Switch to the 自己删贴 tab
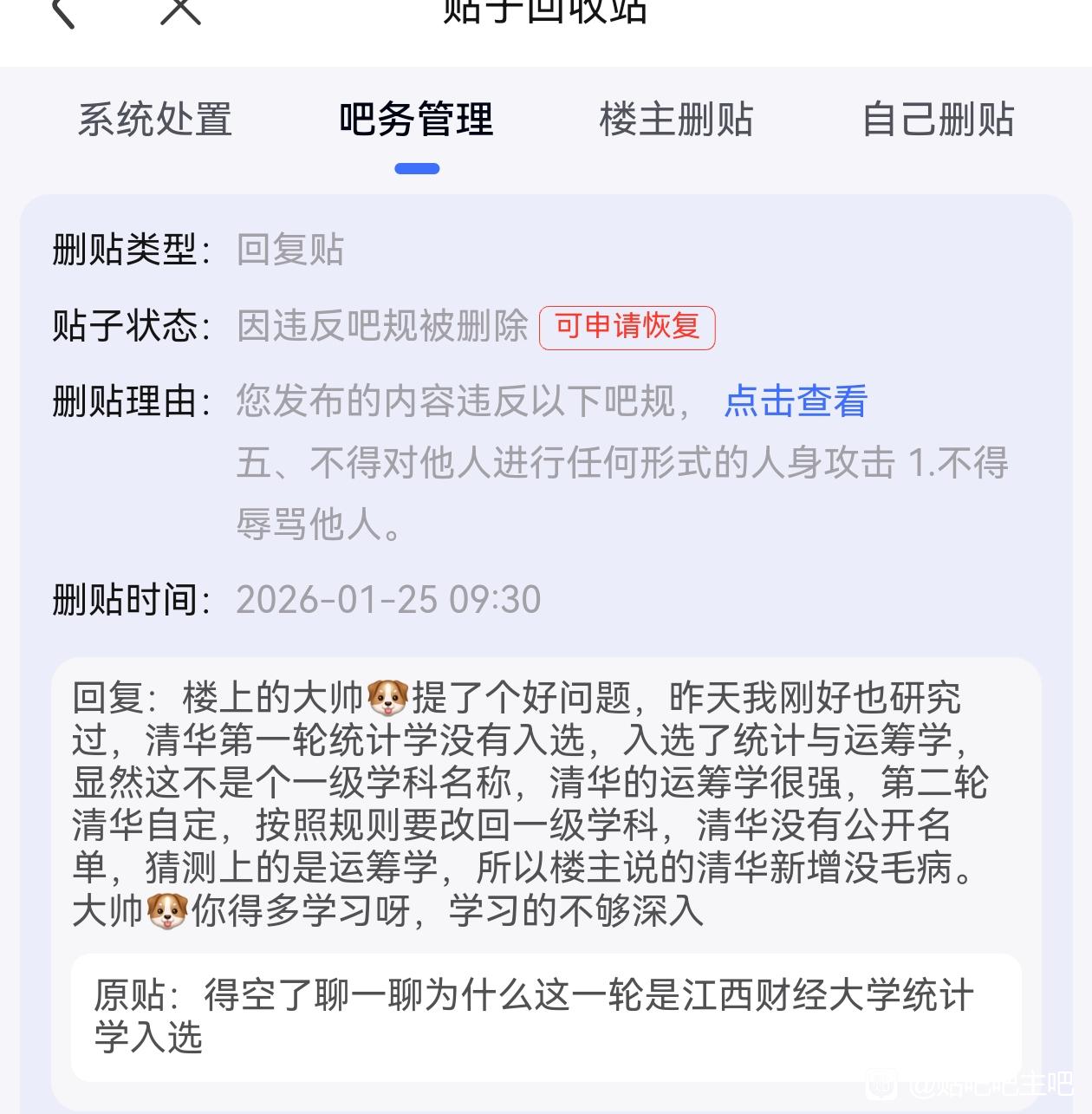The width and height of the screenshot is (1092, 1114). [x=938, y=120]
